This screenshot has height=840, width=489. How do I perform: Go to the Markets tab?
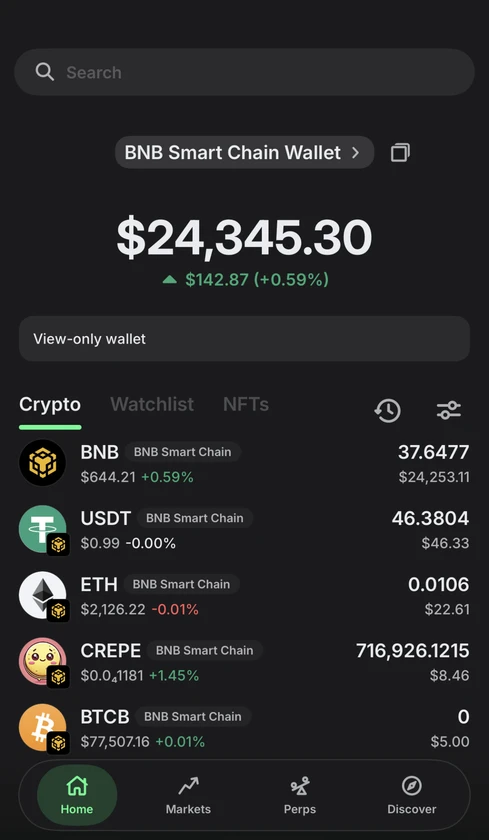click(188, 795)
